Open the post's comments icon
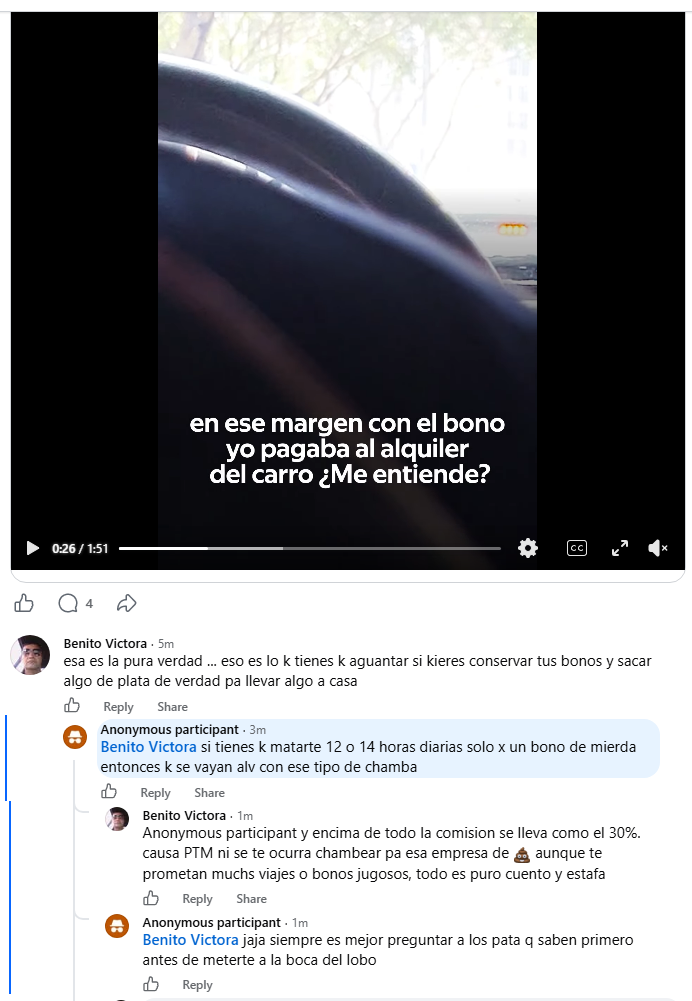Image resolution: width=692 pixels, height=1001 pixels. 68,603
